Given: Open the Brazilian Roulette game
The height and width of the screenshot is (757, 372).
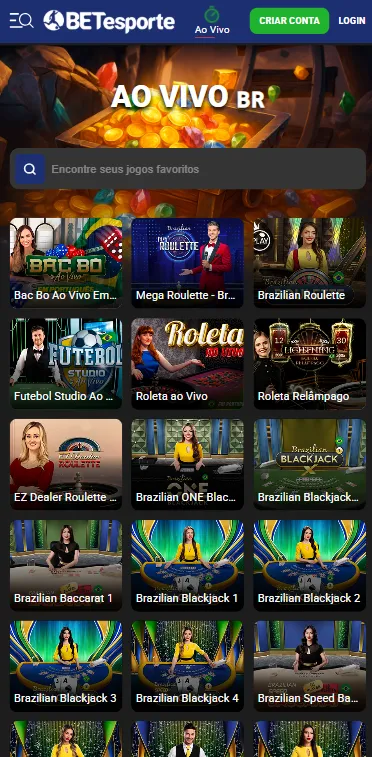Looking at the screenshot, I should pos(310,263).
